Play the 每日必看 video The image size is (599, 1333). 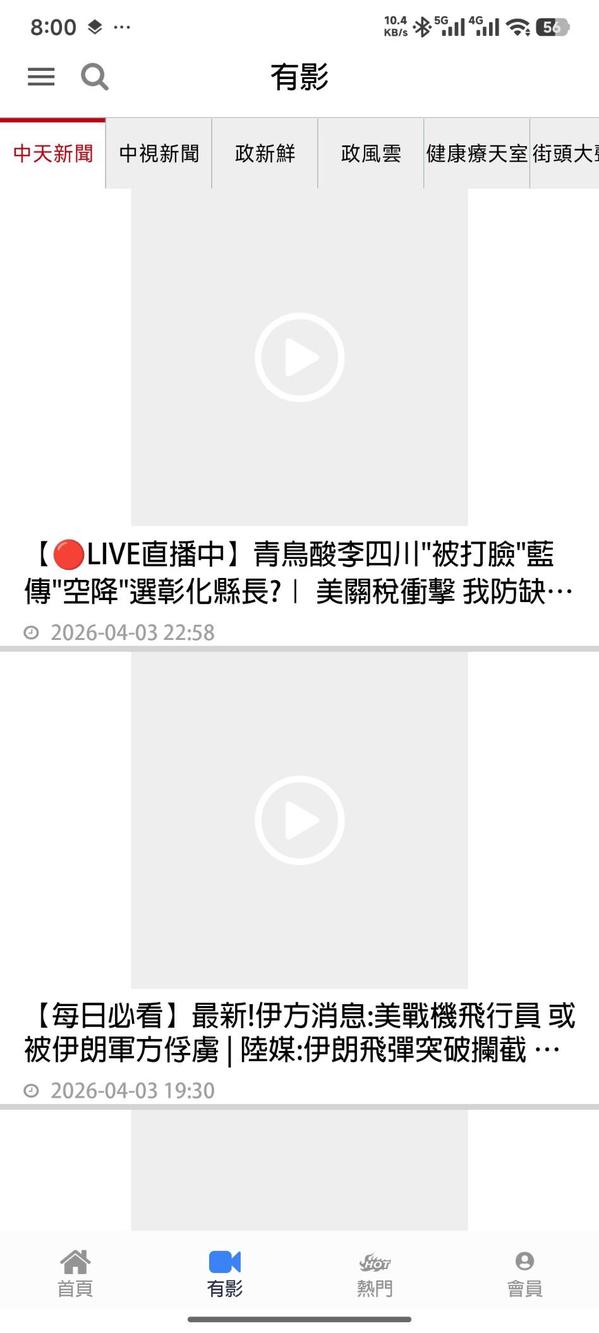pyautogui.click(x=299, y=820)
